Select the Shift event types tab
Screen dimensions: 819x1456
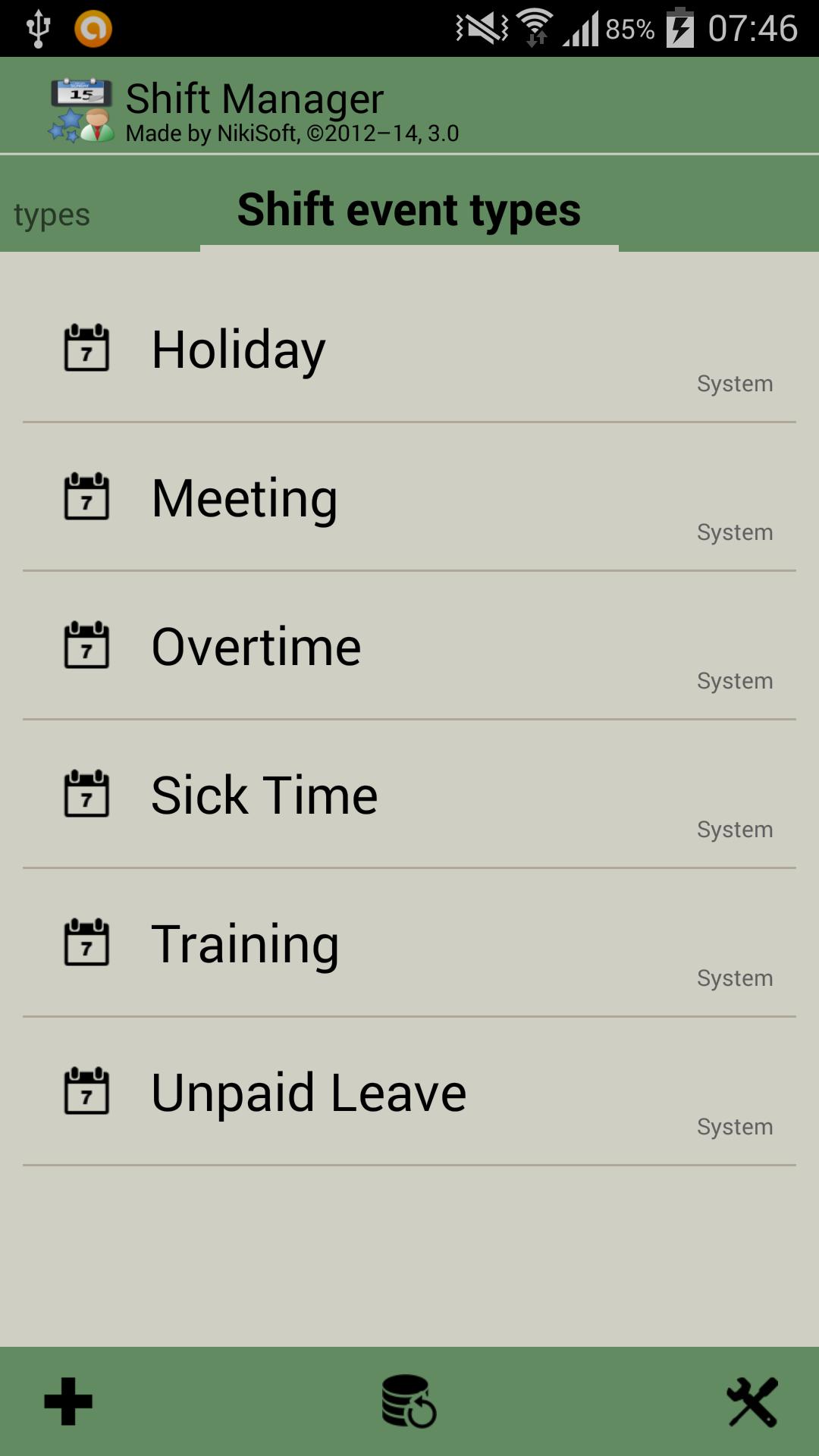[x=408, y=209]
